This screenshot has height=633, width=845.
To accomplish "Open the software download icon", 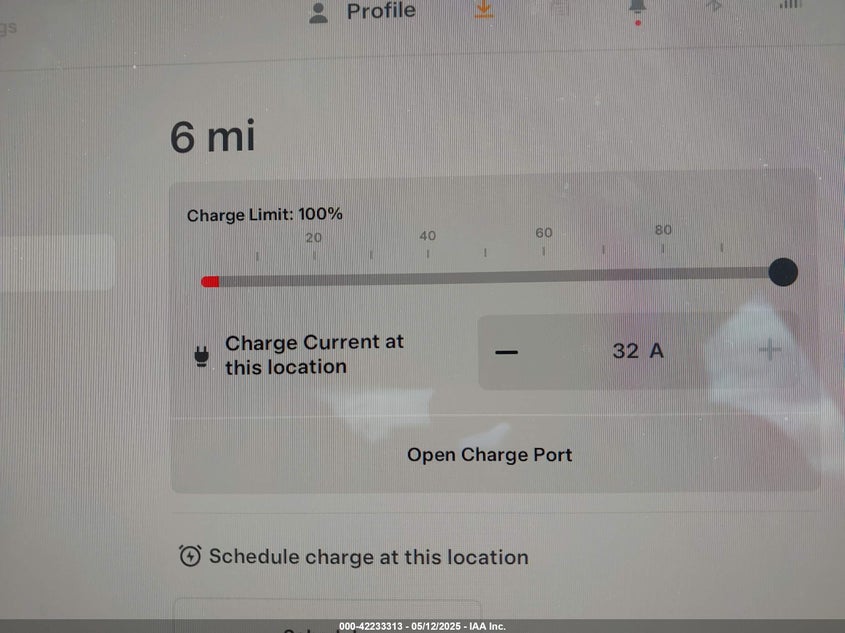I will 484,10.
